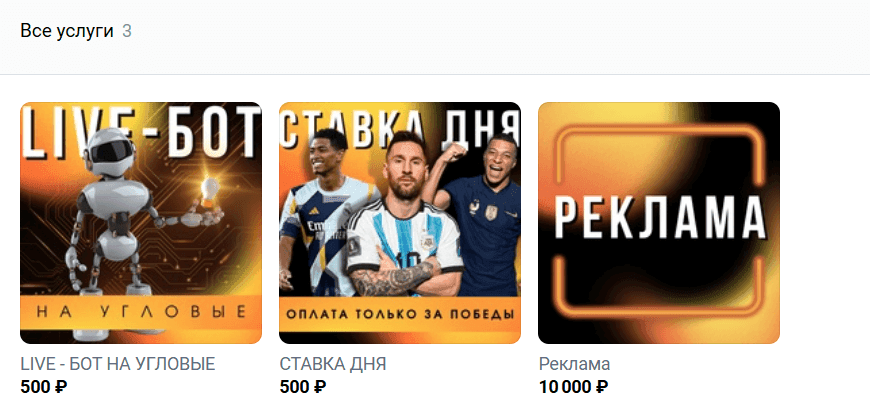Image resolution: width=870 pixels, height=420 pixels.
Task: Open the Реклама service card
Action: (659, 223)
